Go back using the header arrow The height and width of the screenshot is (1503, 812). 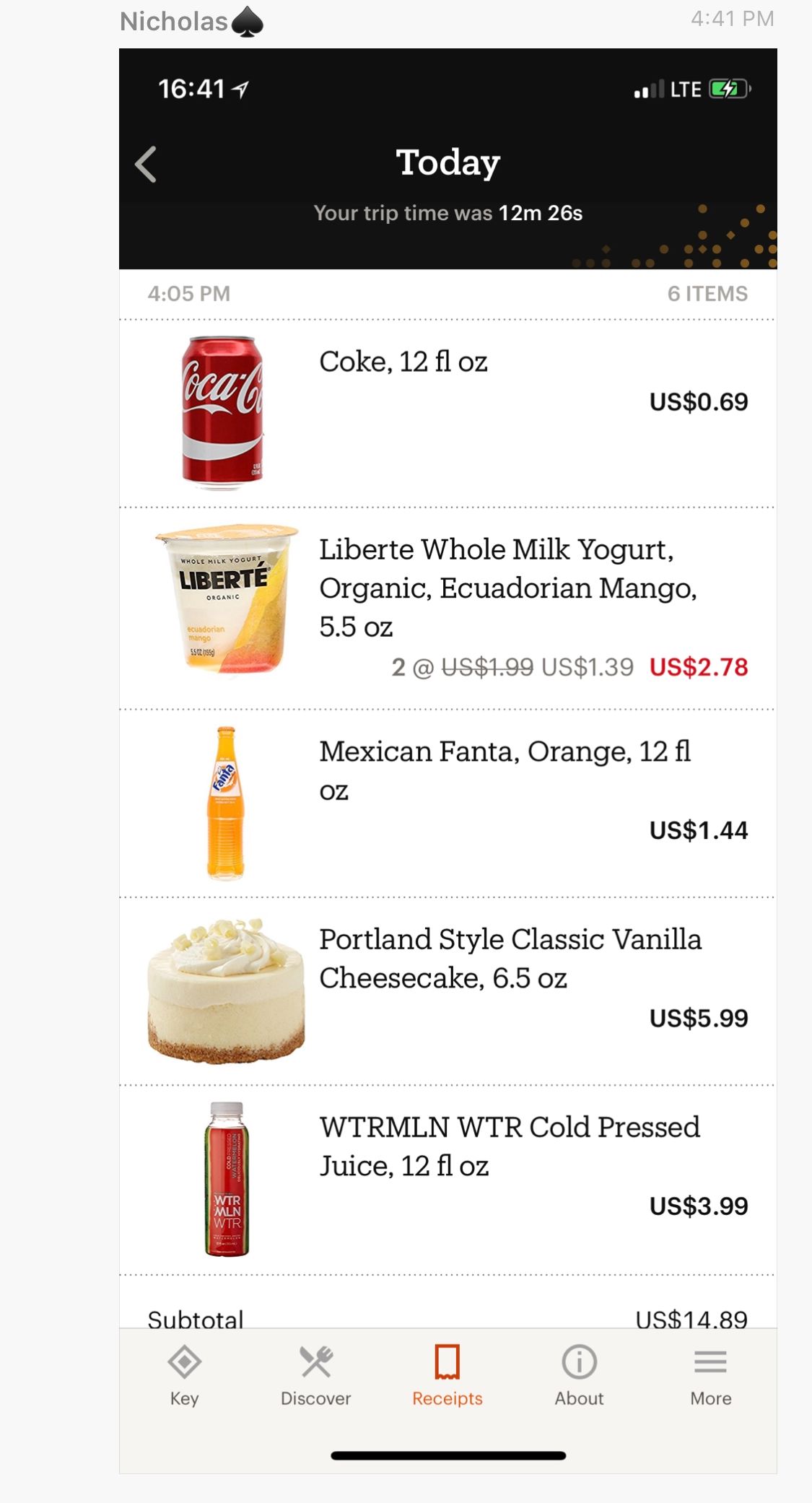pos(147,165)
